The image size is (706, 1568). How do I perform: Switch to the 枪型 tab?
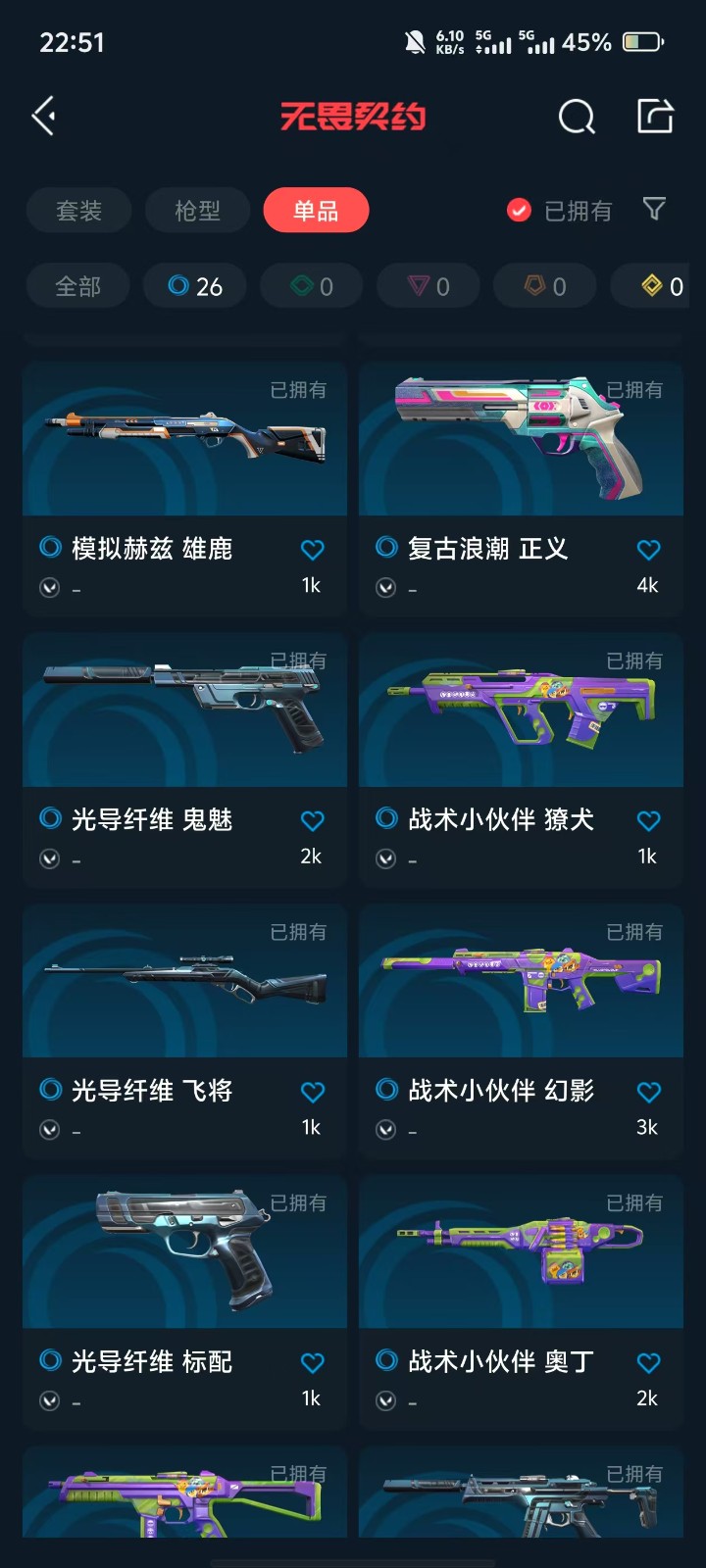click(197, 211)
